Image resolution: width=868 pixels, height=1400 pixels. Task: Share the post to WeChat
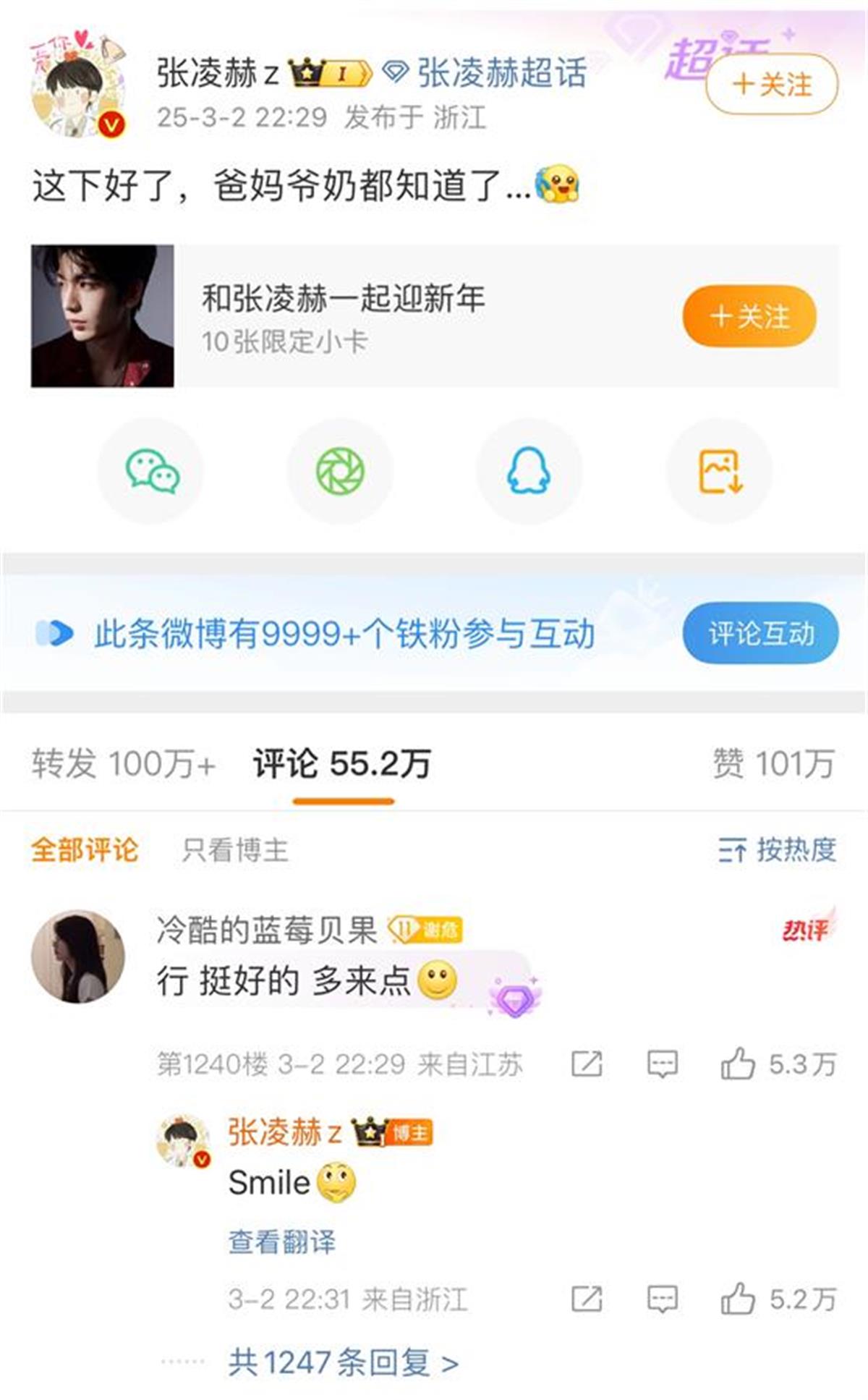coord(151,471)
